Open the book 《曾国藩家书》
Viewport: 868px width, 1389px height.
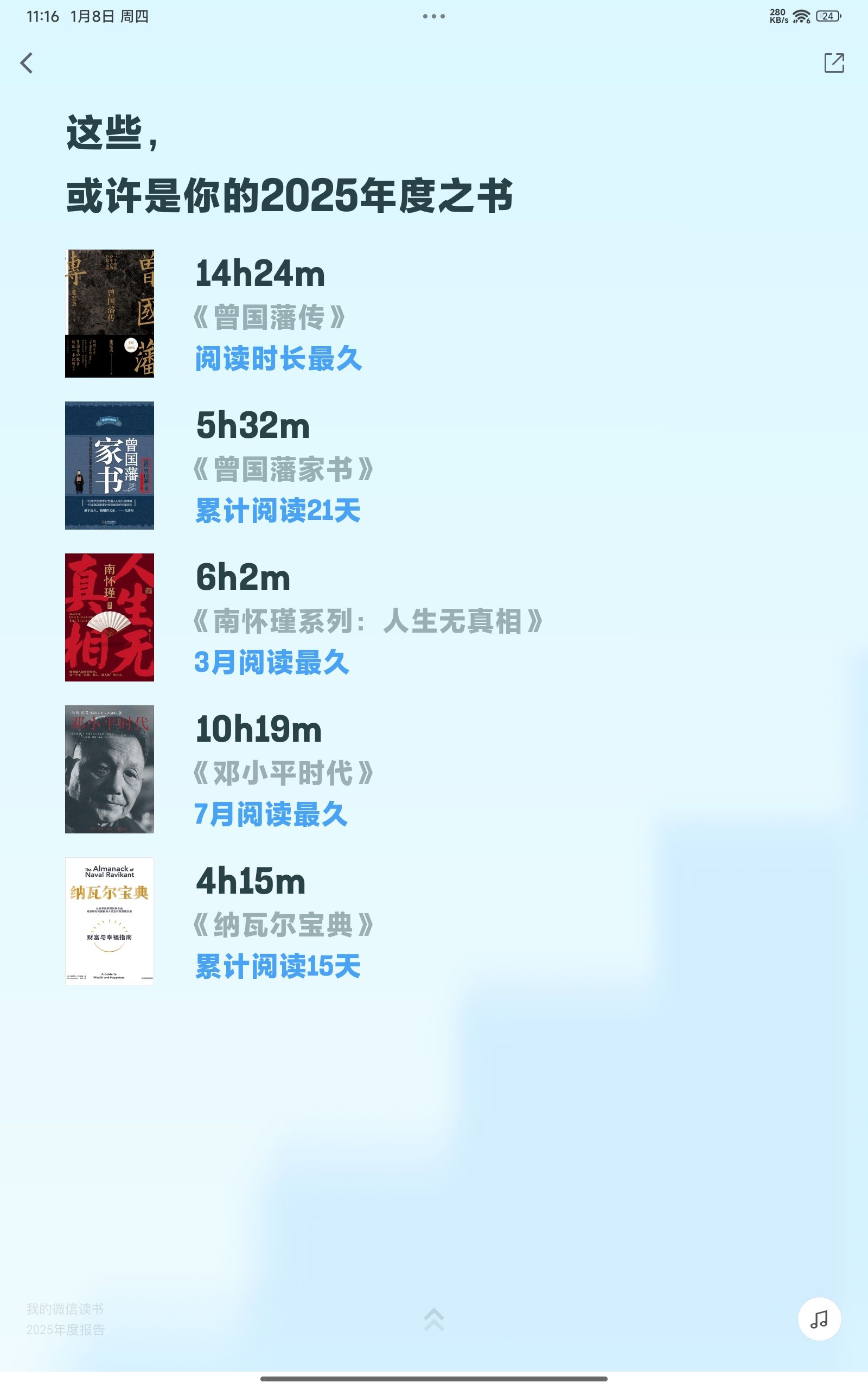point(110,466)
